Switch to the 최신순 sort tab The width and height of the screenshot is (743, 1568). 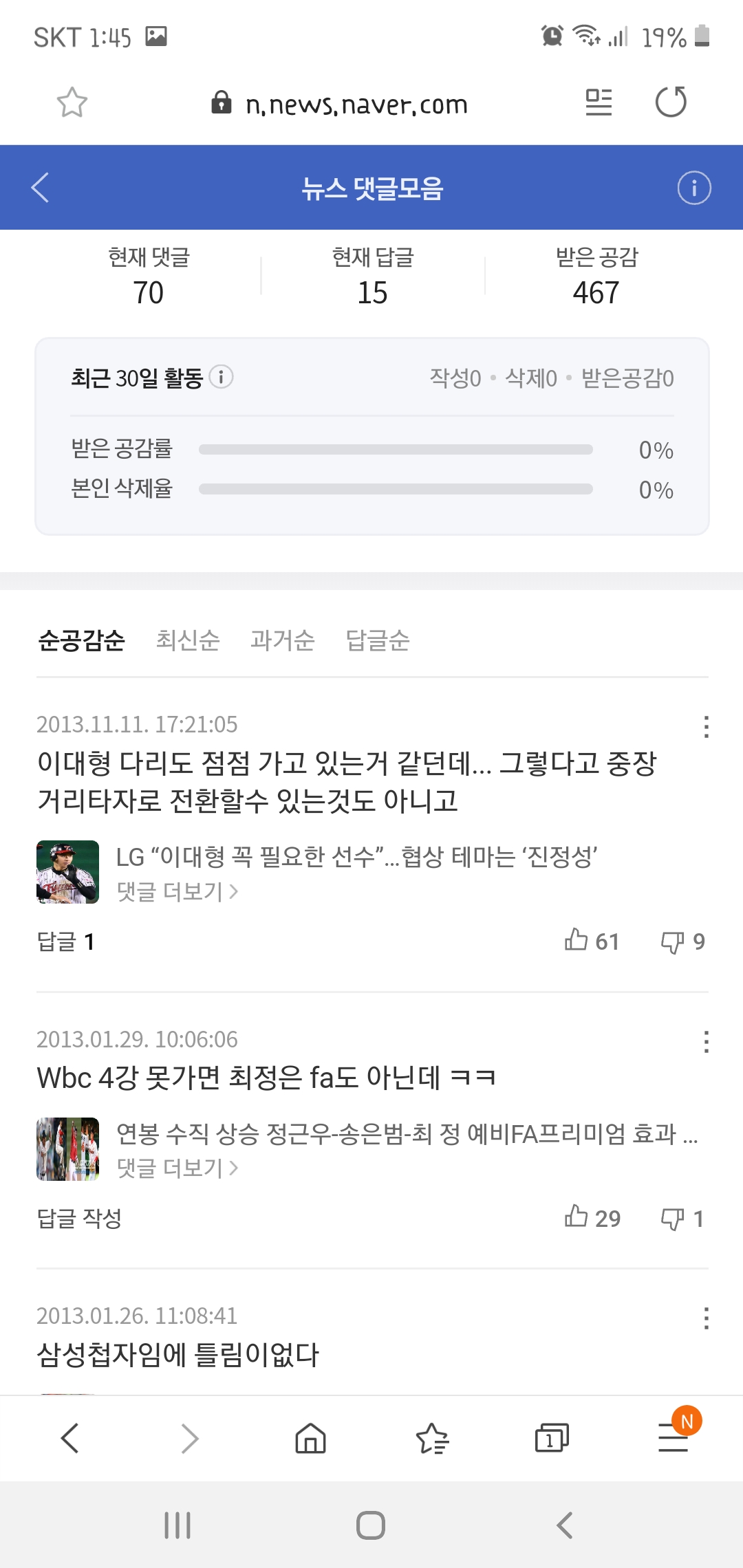(x=188, y=640)
